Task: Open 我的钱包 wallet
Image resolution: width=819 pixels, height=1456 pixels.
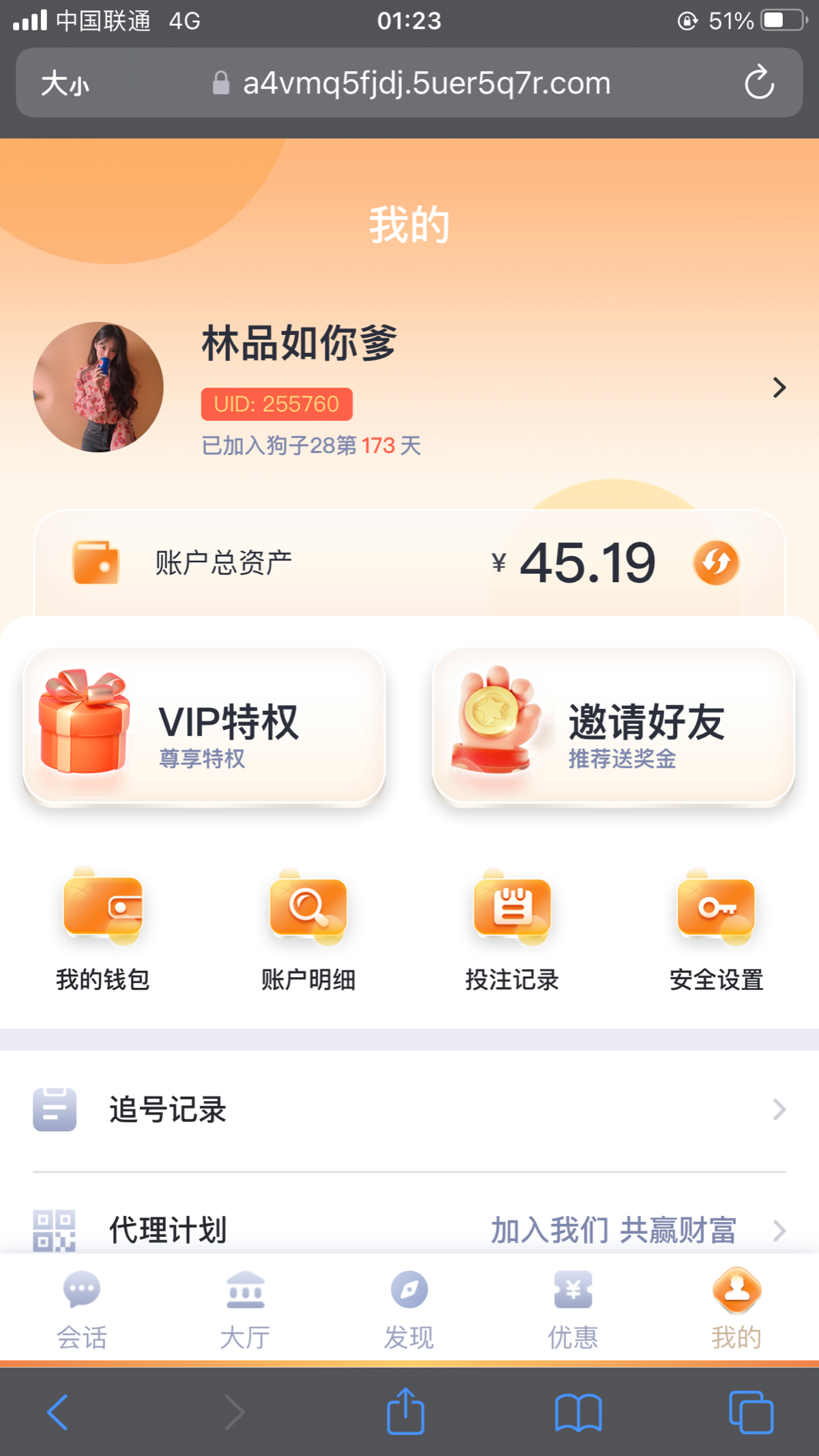Action: click(x=103, y=928)
